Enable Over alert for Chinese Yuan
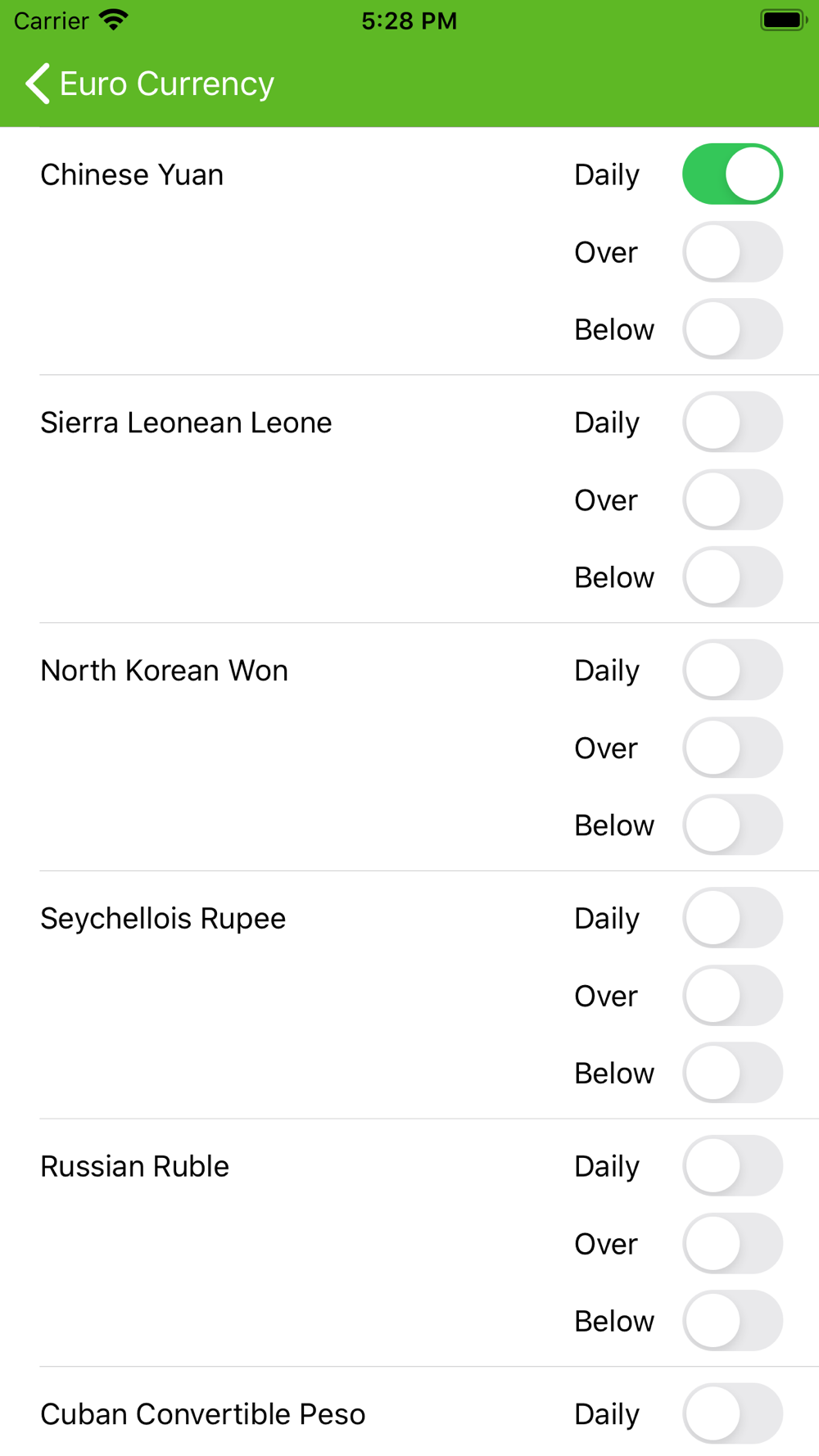Viewport: 819px width, 1456px height. tap(733, 252)
